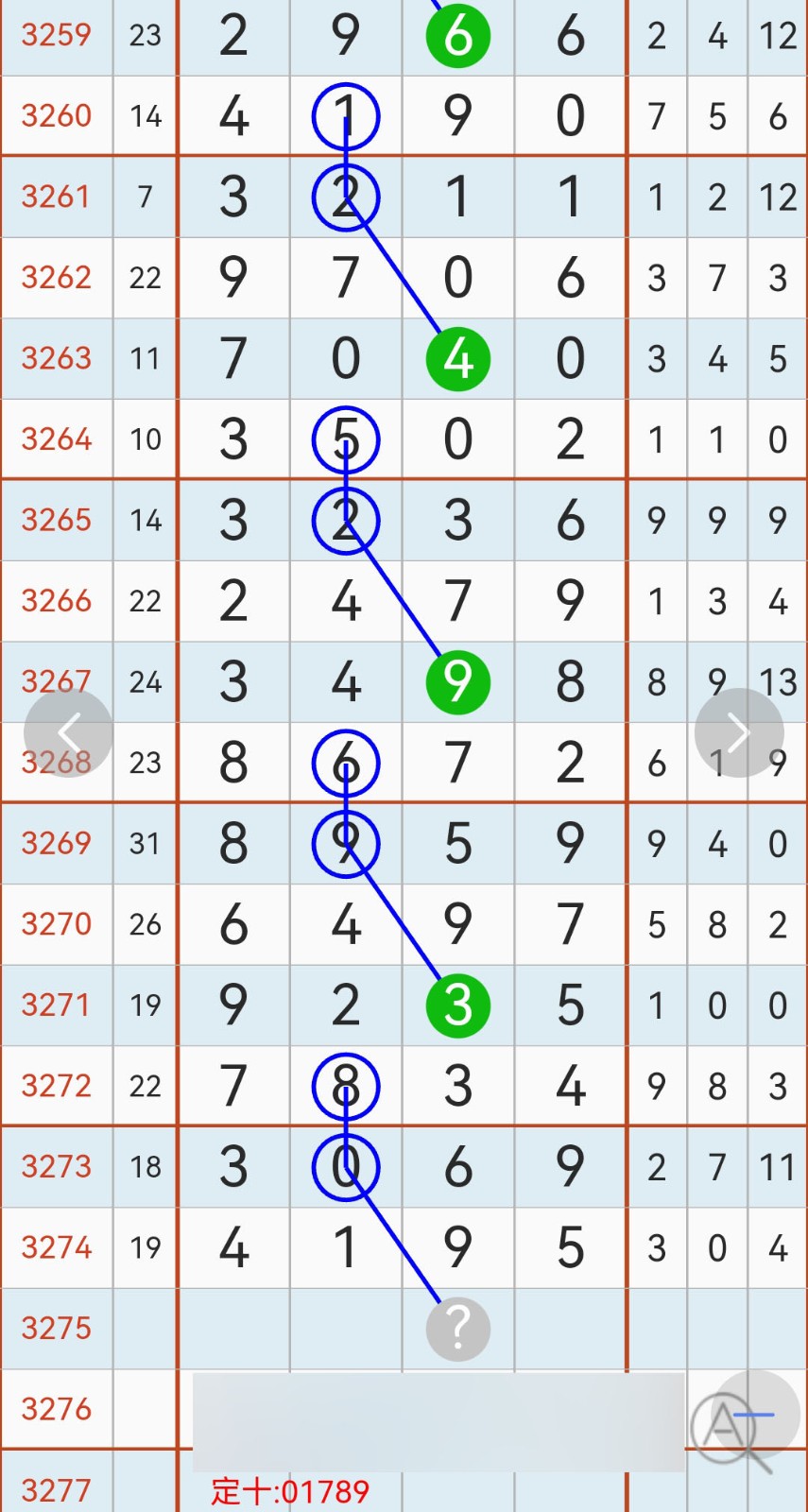Tap the green ball showing 4 in row 3263
The image size is (808, 1512).
pos(457,358)
